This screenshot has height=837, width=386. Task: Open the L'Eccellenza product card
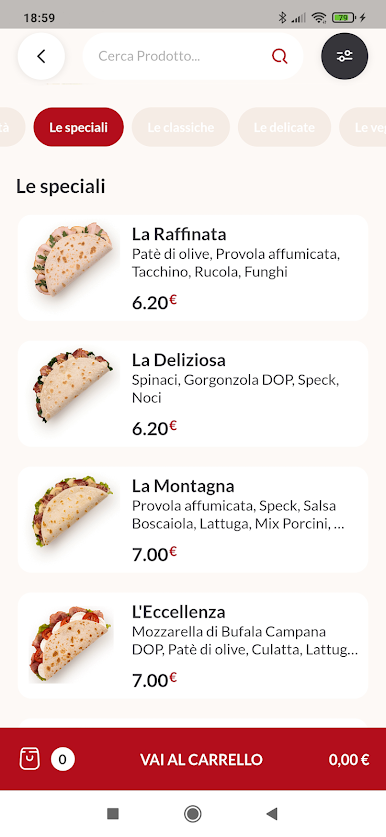(x=193, y=646)
